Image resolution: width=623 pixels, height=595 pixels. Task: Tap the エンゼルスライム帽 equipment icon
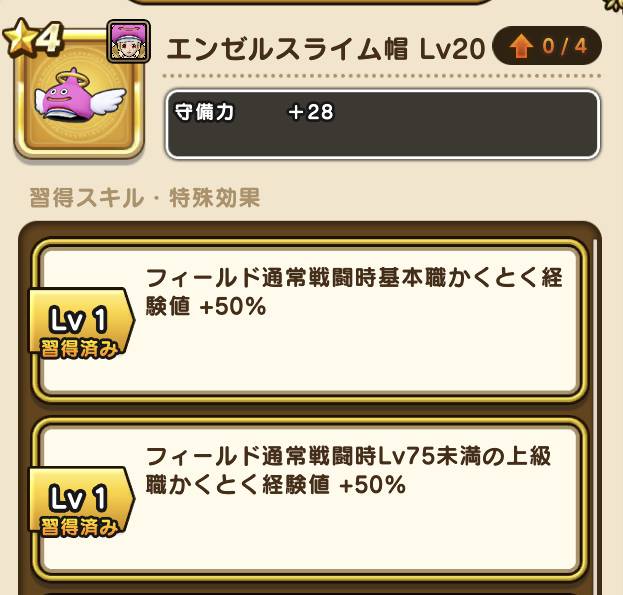(x=77, y=97)
